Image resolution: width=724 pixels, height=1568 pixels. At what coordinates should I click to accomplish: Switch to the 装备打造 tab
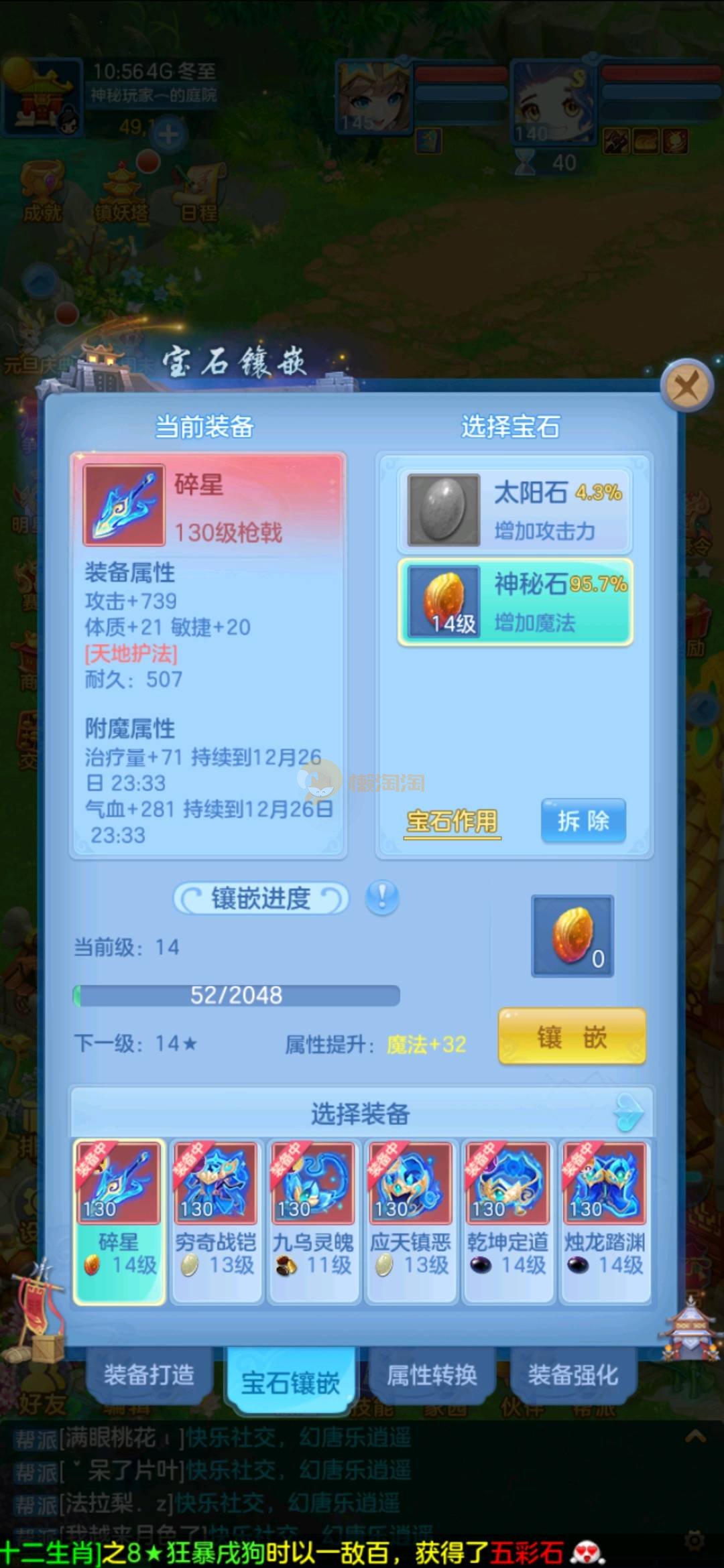(x=149, y=1375)
